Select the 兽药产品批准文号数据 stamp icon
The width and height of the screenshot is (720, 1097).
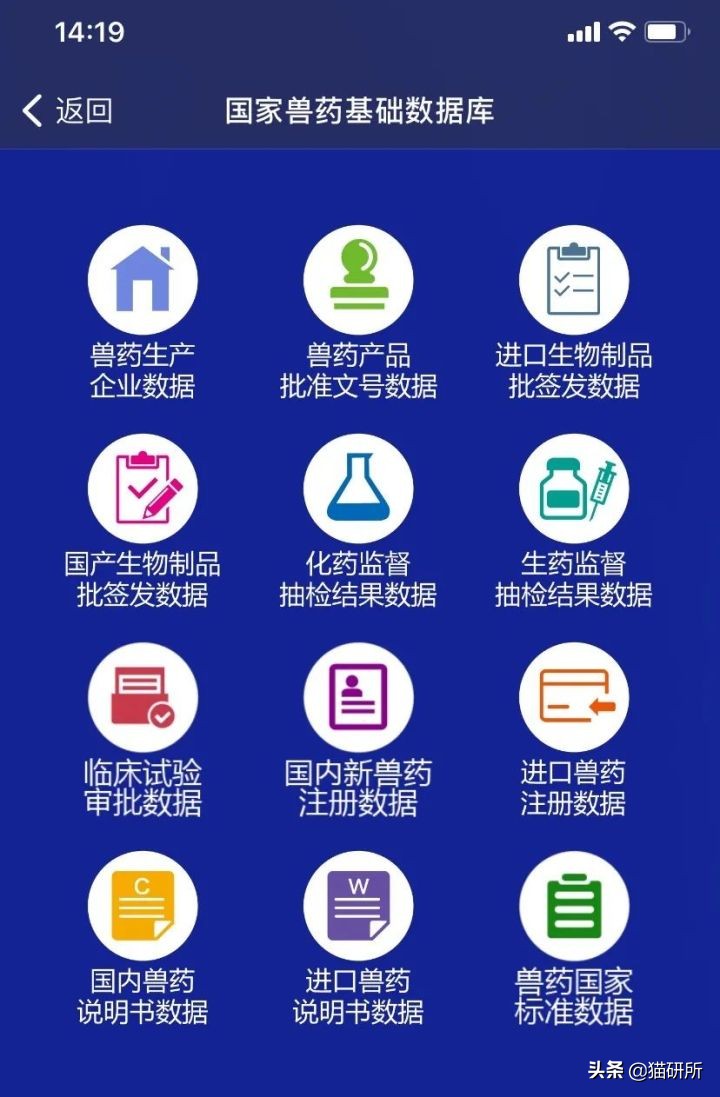(x=358, y=278)
